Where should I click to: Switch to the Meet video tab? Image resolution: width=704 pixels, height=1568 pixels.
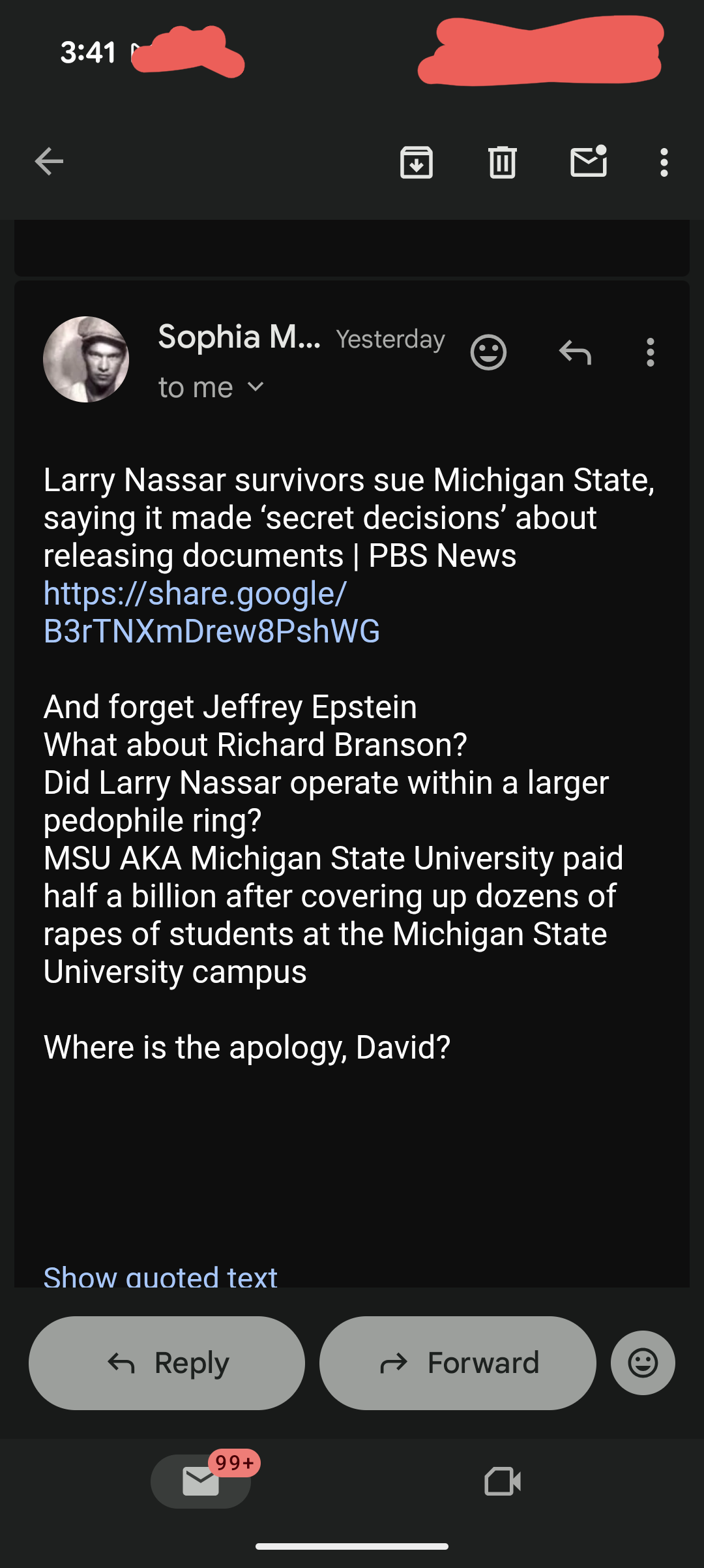(x=503, y=1481)
